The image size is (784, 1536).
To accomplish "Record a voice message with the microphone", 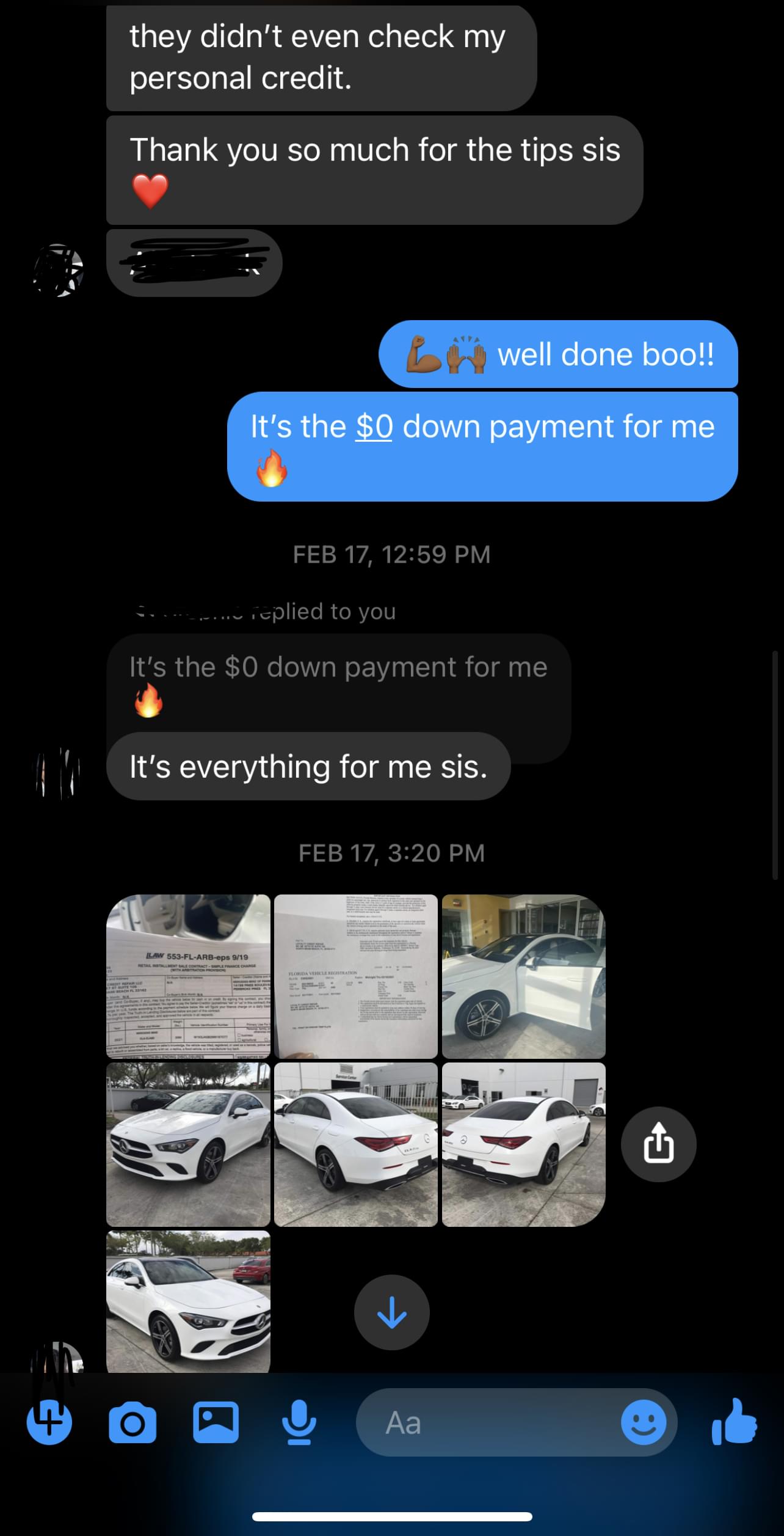I will (x=299, y=1423).
